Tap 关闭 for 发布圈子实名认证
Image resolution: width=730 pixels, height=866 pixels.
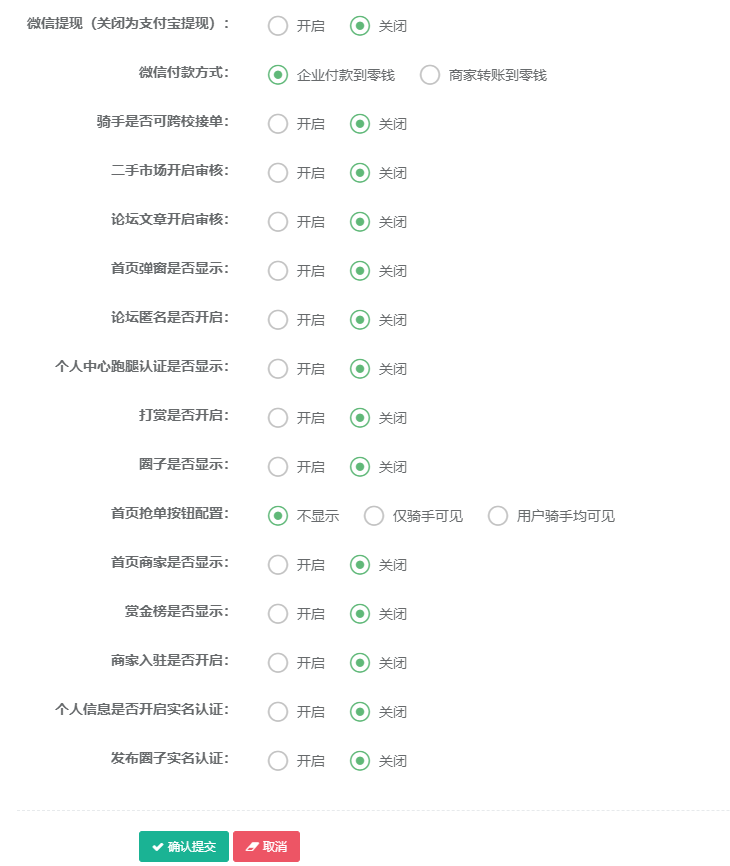(360, 761)
